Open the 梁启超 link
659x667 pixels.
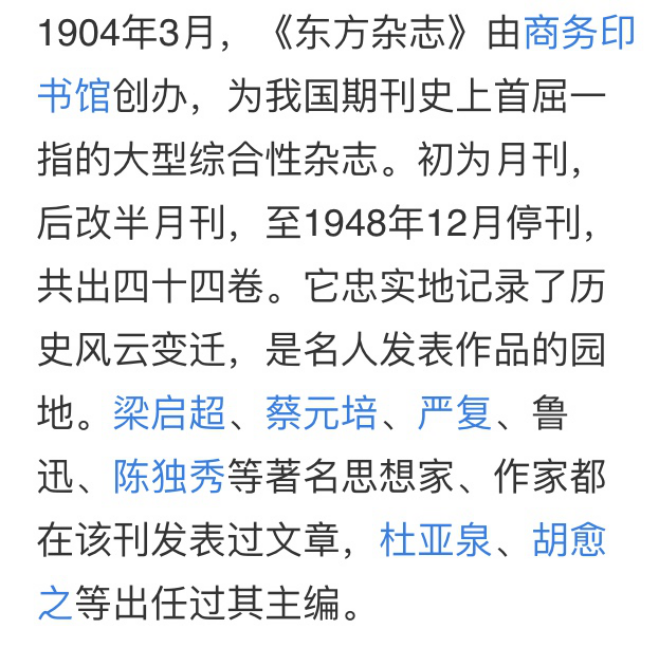tap(169, 413)
